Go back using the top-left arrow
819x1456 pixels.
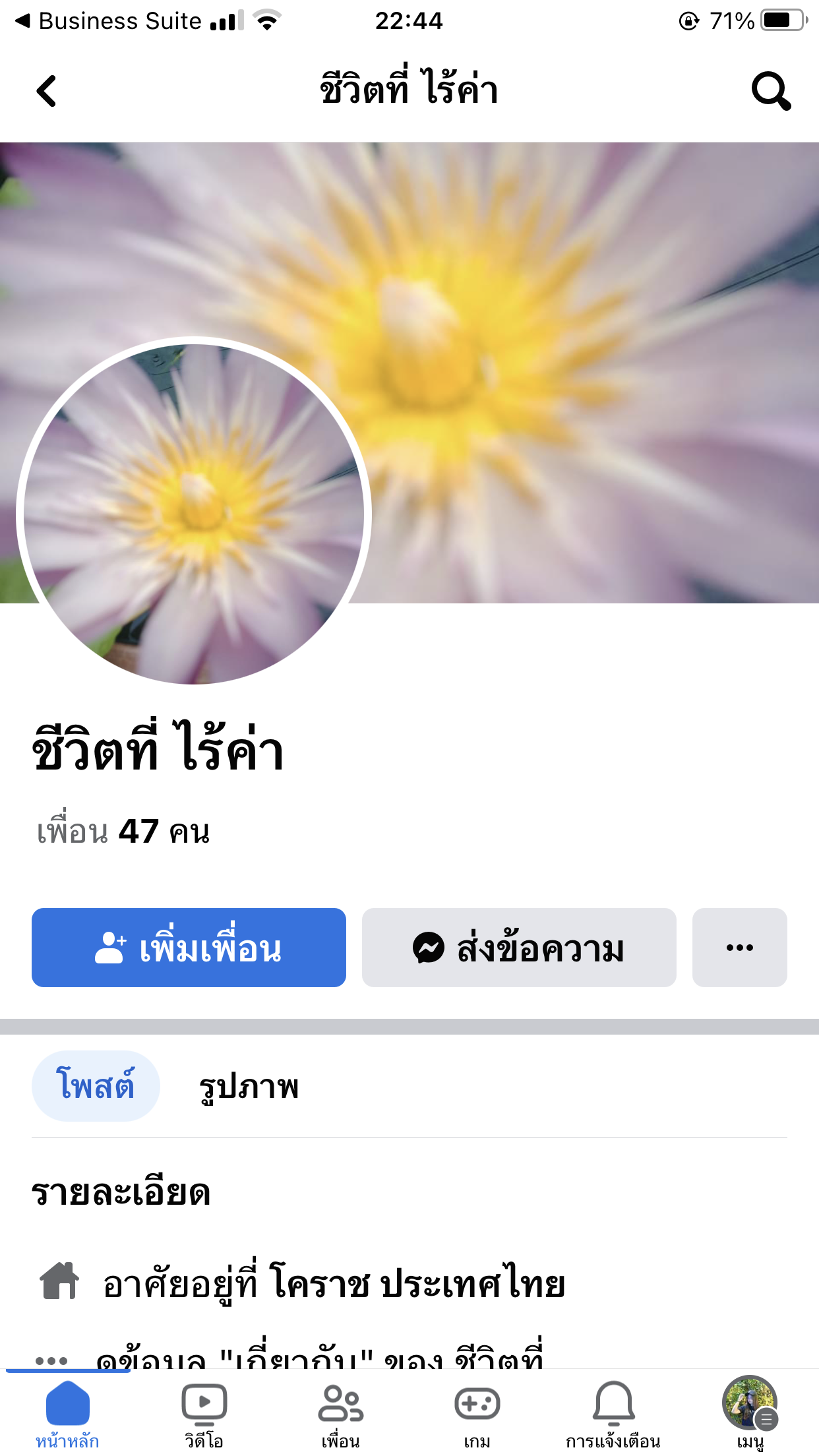(47, 91)
